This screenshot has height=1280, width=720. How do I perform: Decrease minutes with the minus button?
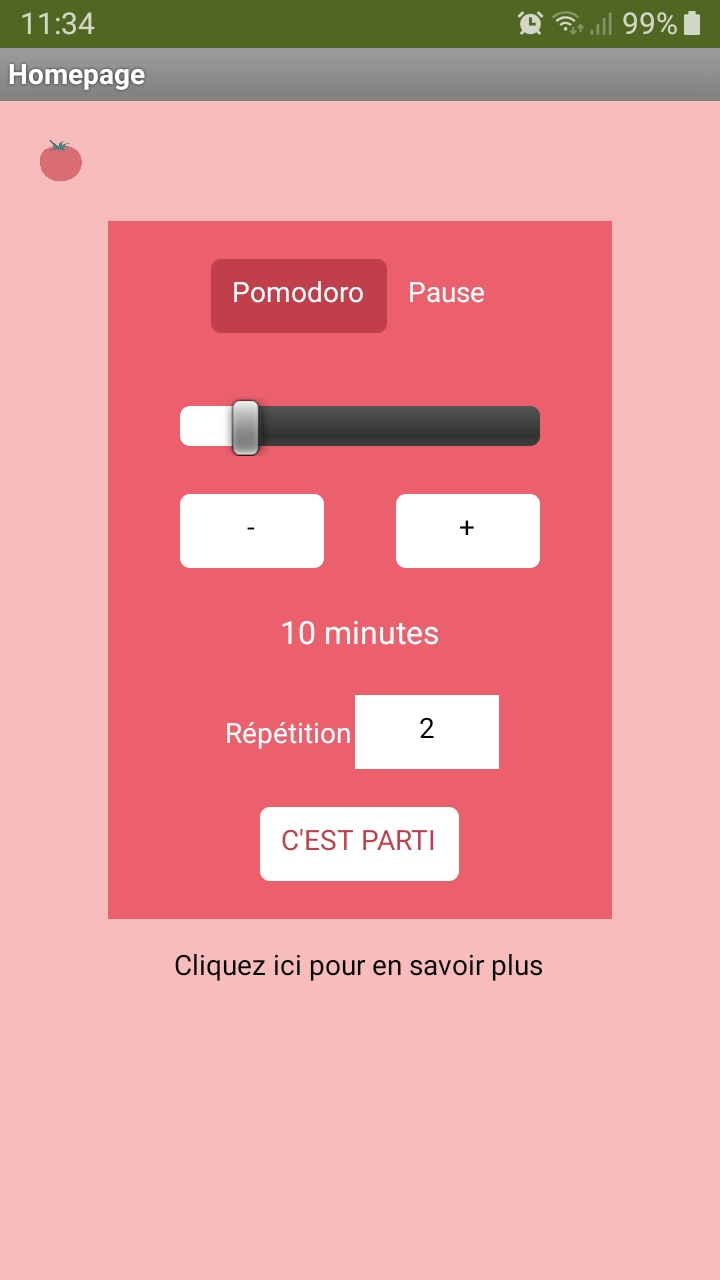(252, 531)
